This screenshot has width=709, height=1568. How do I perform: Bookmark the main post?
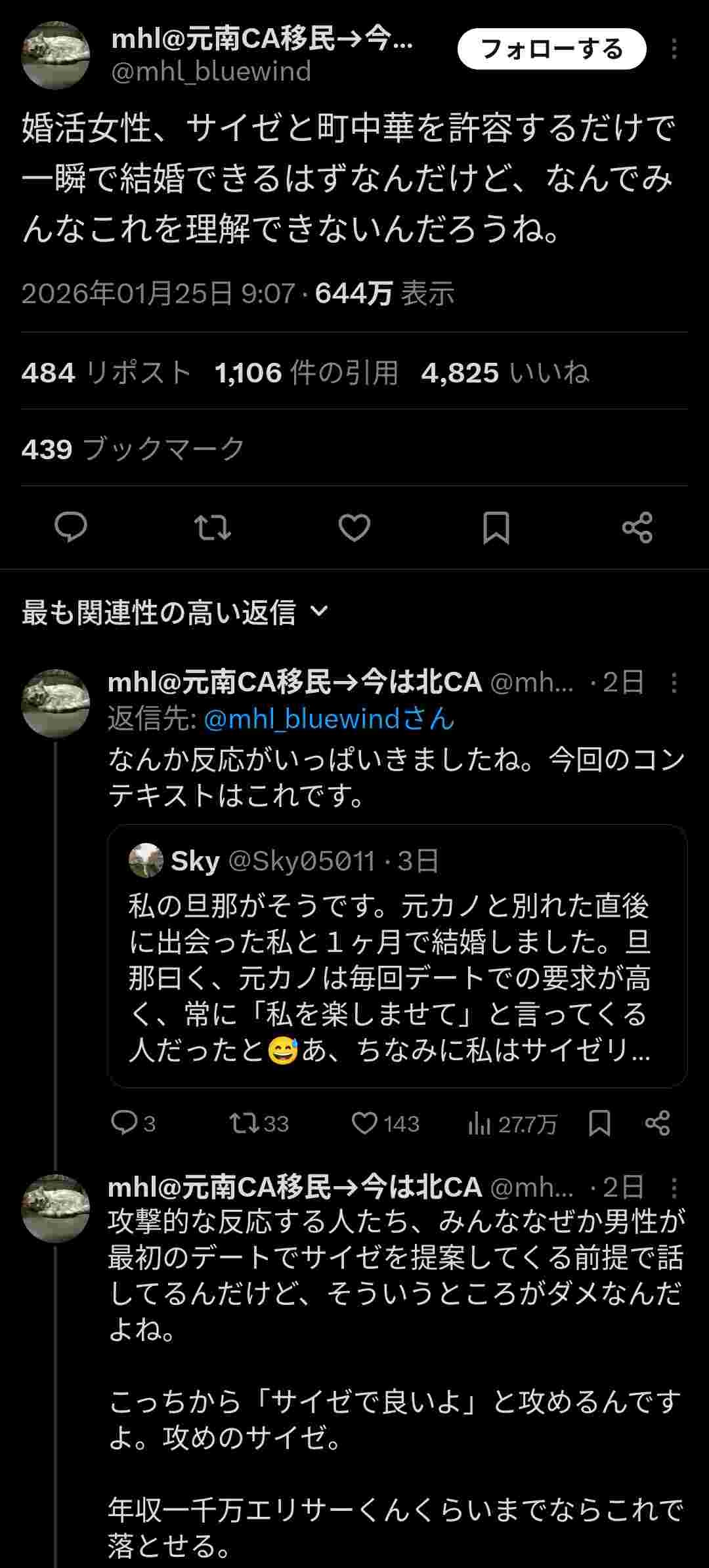point(496,527)
